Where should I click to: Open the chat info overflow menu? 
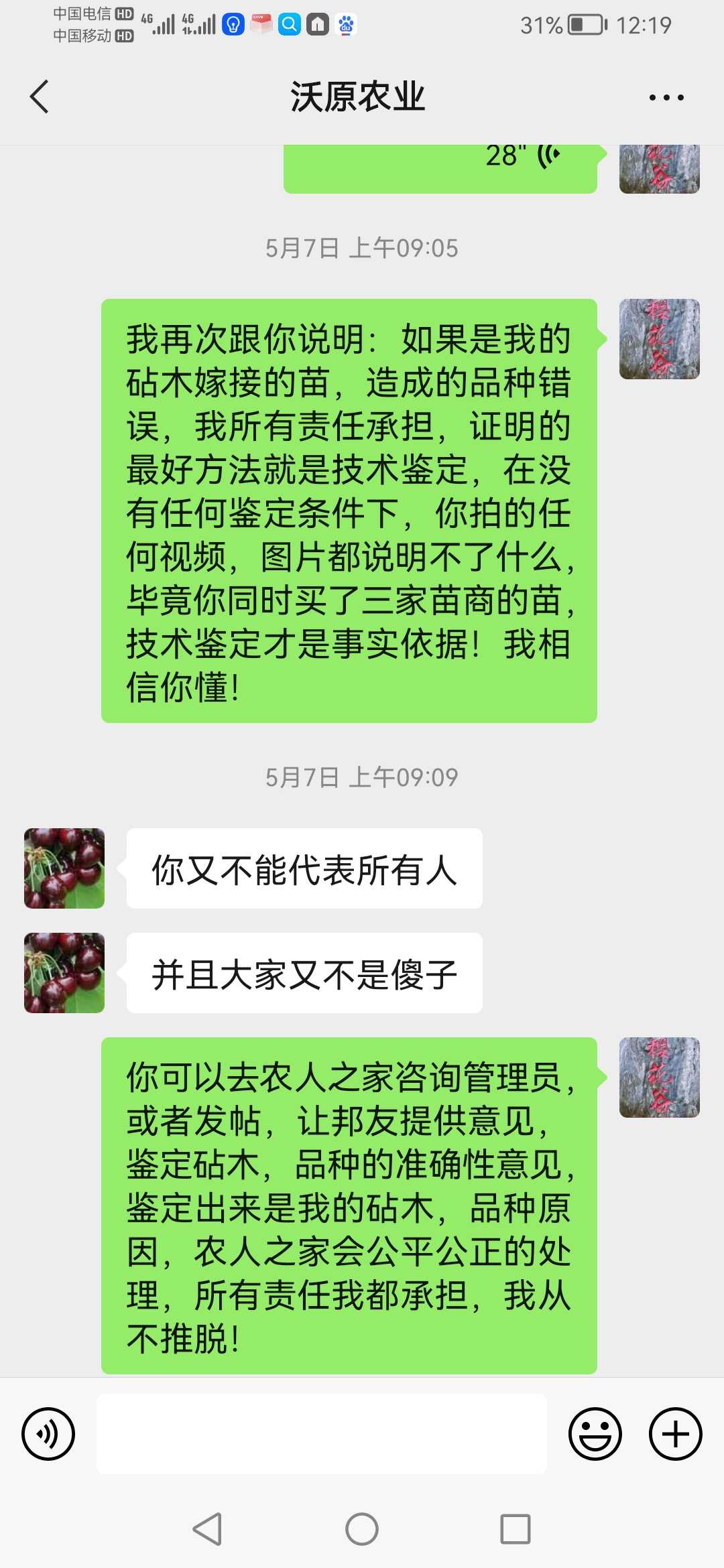[x=666, y=98]
